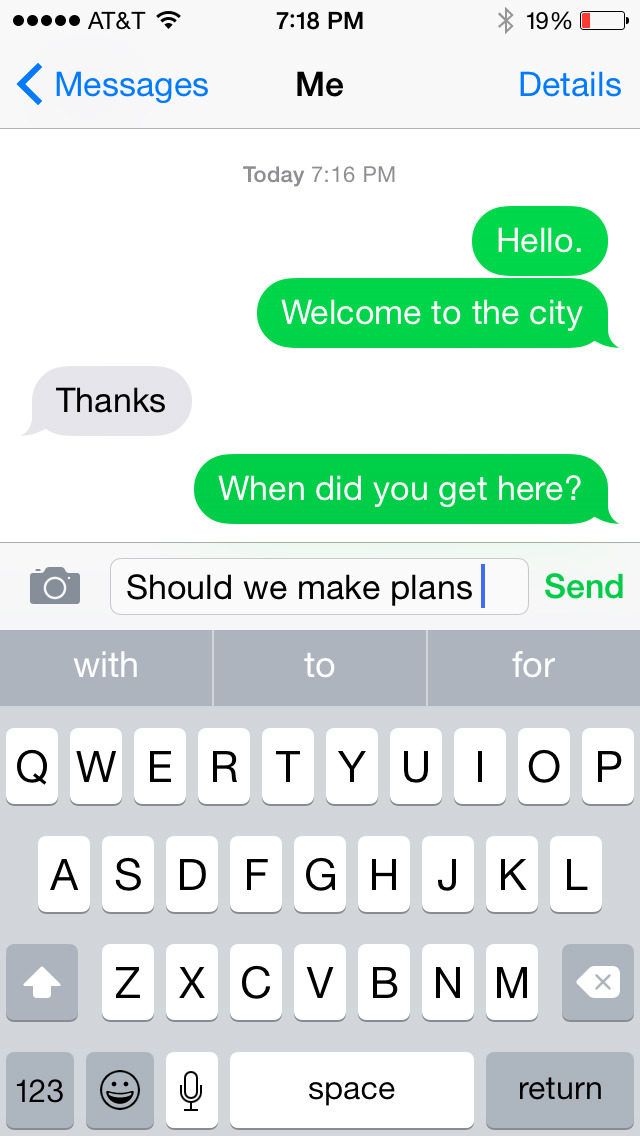Go back to the Messages list
Viewport: 640px width, 1136px height.
[x=112, y=85]
